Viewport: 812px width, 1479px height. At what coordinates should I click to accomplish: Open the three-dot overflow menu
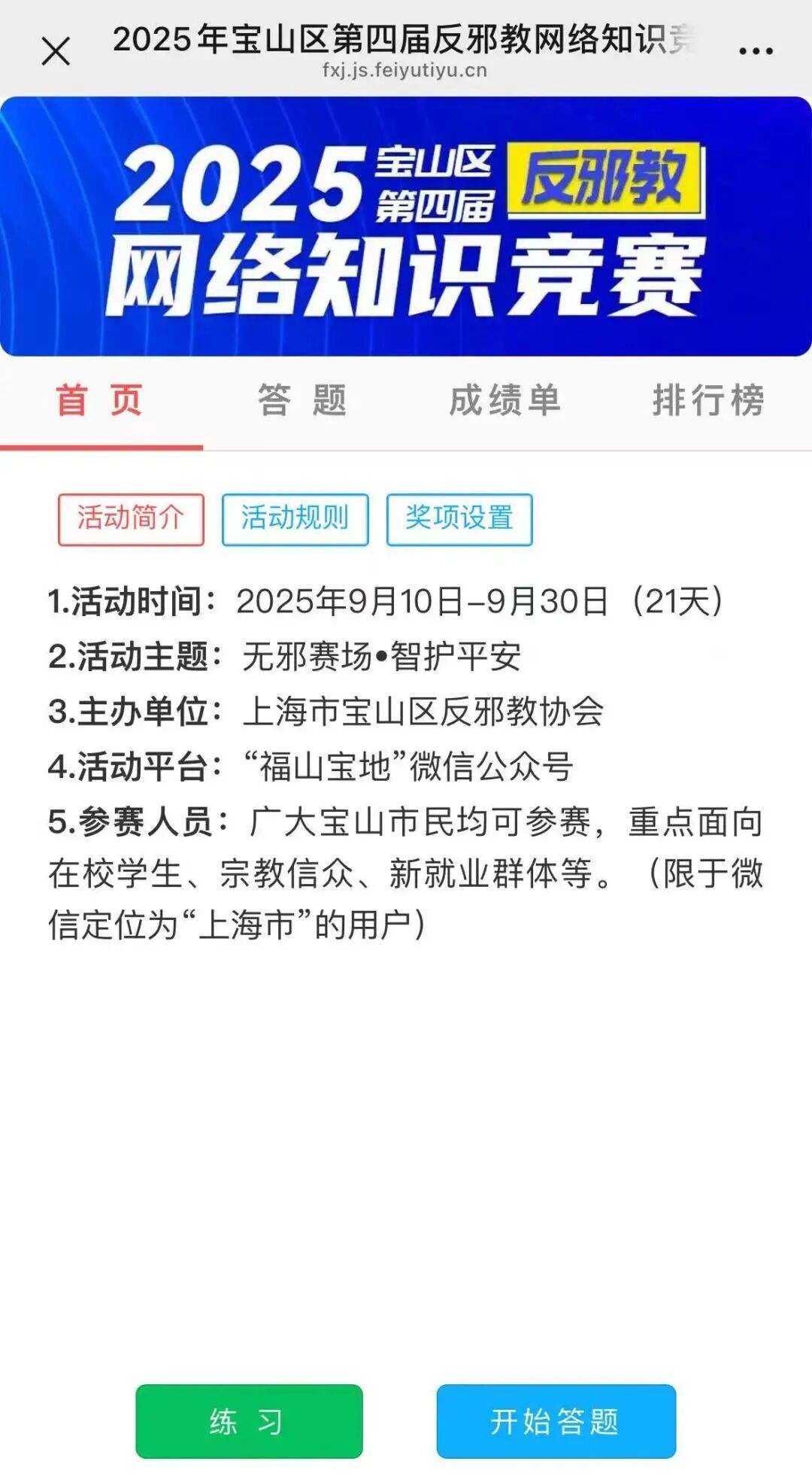click(755, 51)
